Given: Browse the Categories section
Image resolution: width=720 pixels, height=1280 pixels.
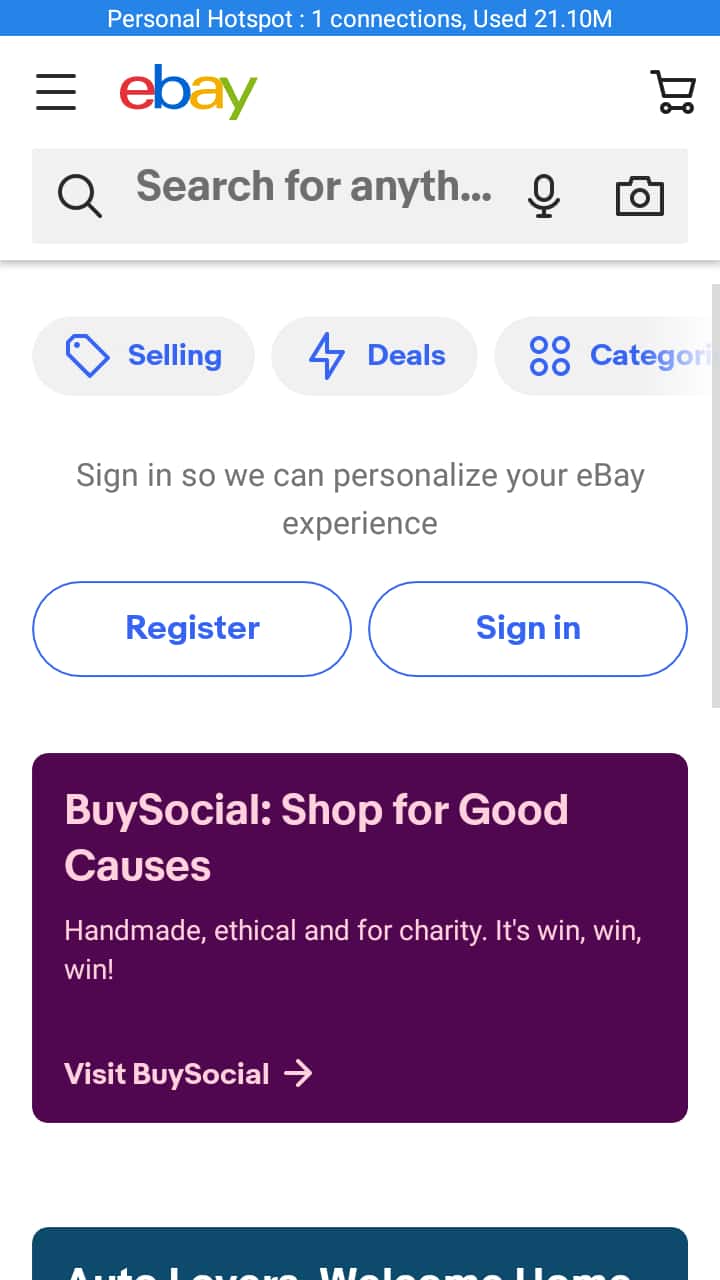Looking at the screenshot, I should coord(620,355).
